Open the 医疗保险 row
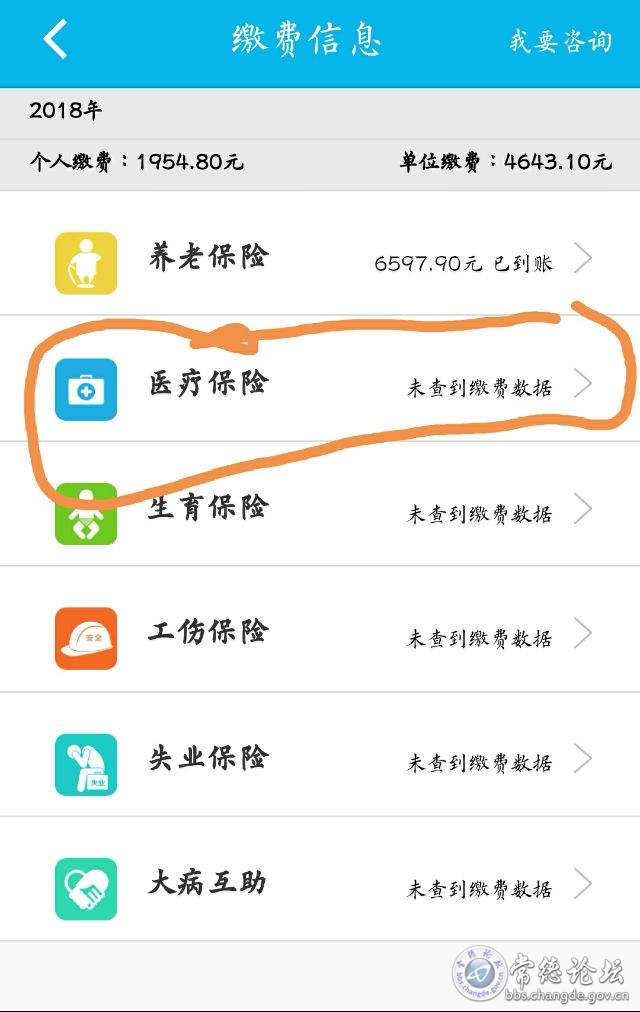The width and height of the screenshot is (640, 1012). tap(320, 385)
